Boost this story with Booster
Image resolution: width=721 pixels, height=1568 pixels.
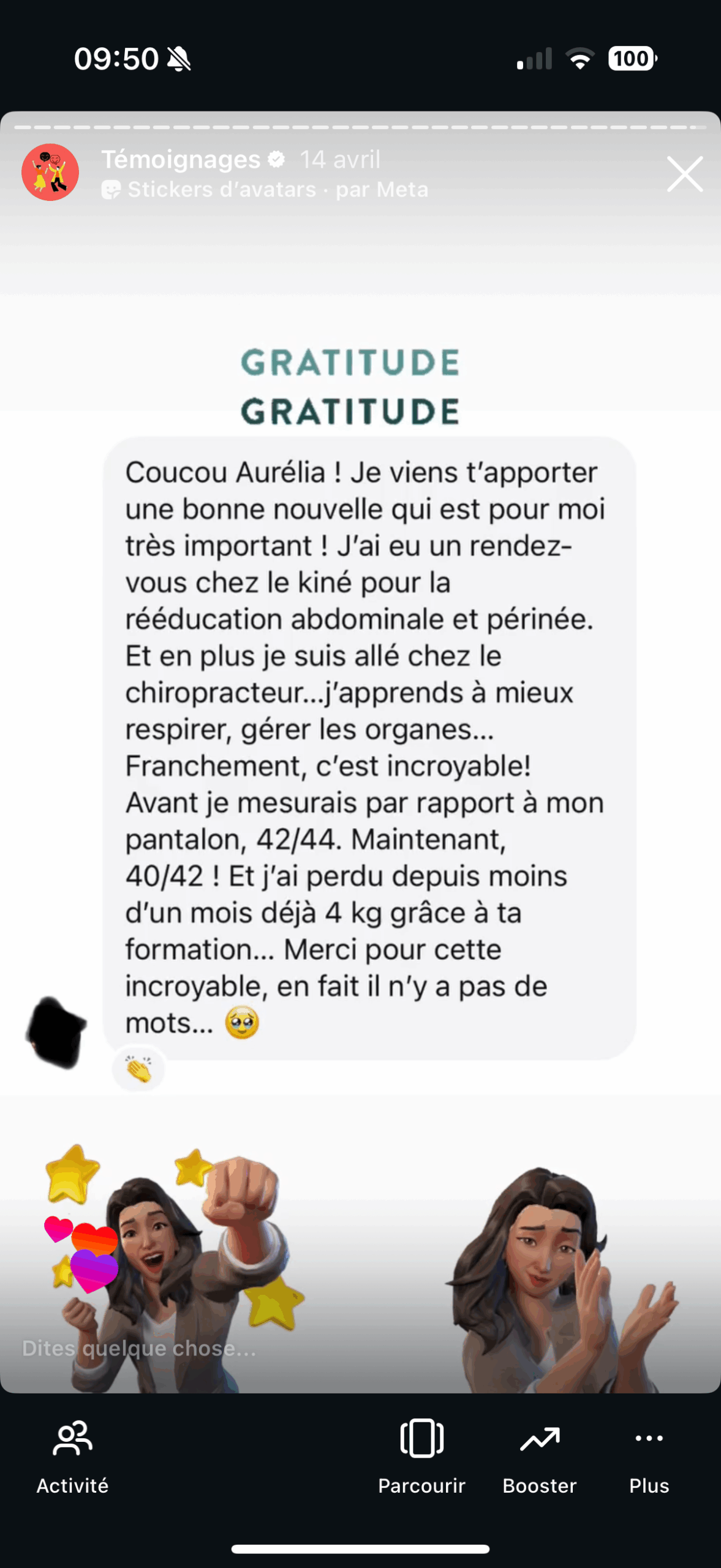(x=539, y=1457)
